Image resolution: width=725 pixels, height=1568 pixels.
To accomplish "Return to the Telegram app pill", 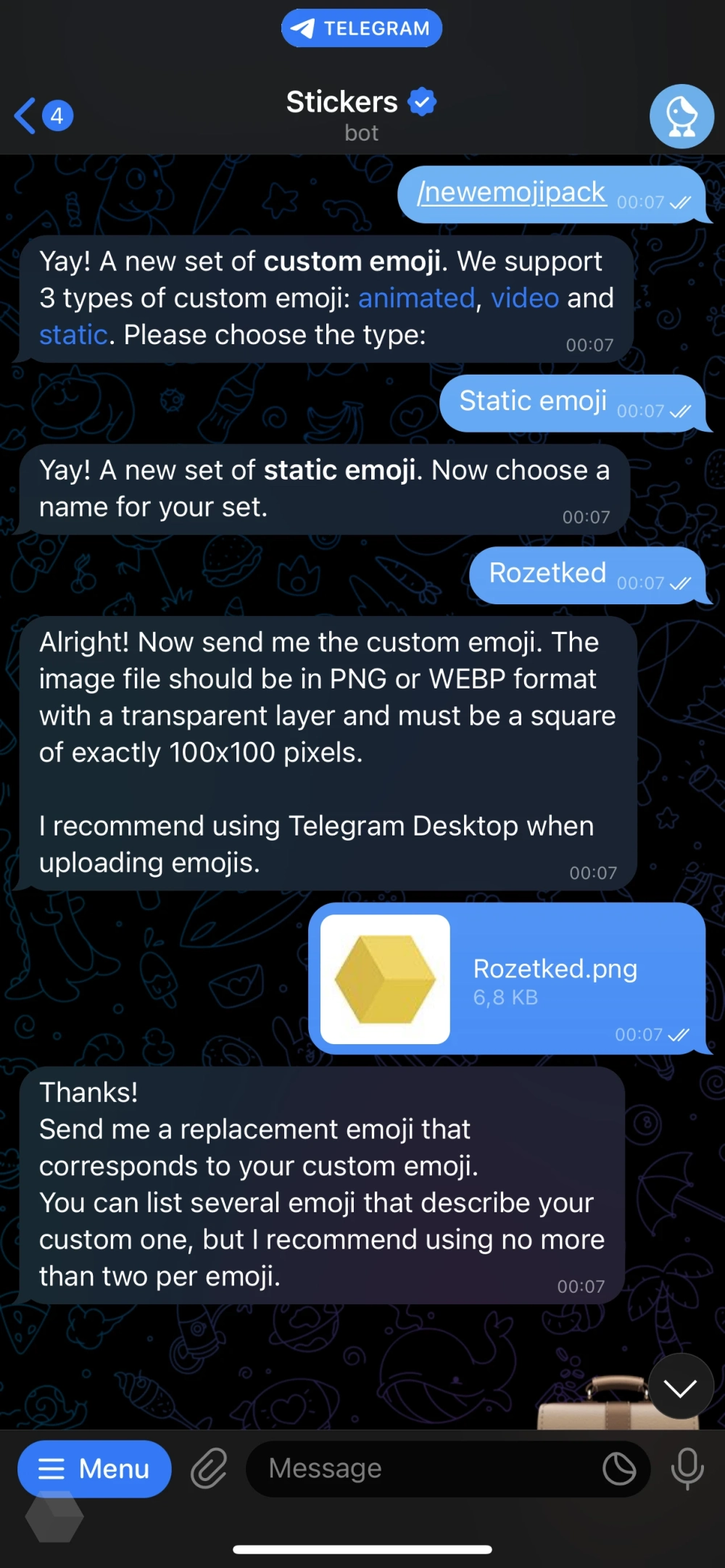I will (362, 28).
